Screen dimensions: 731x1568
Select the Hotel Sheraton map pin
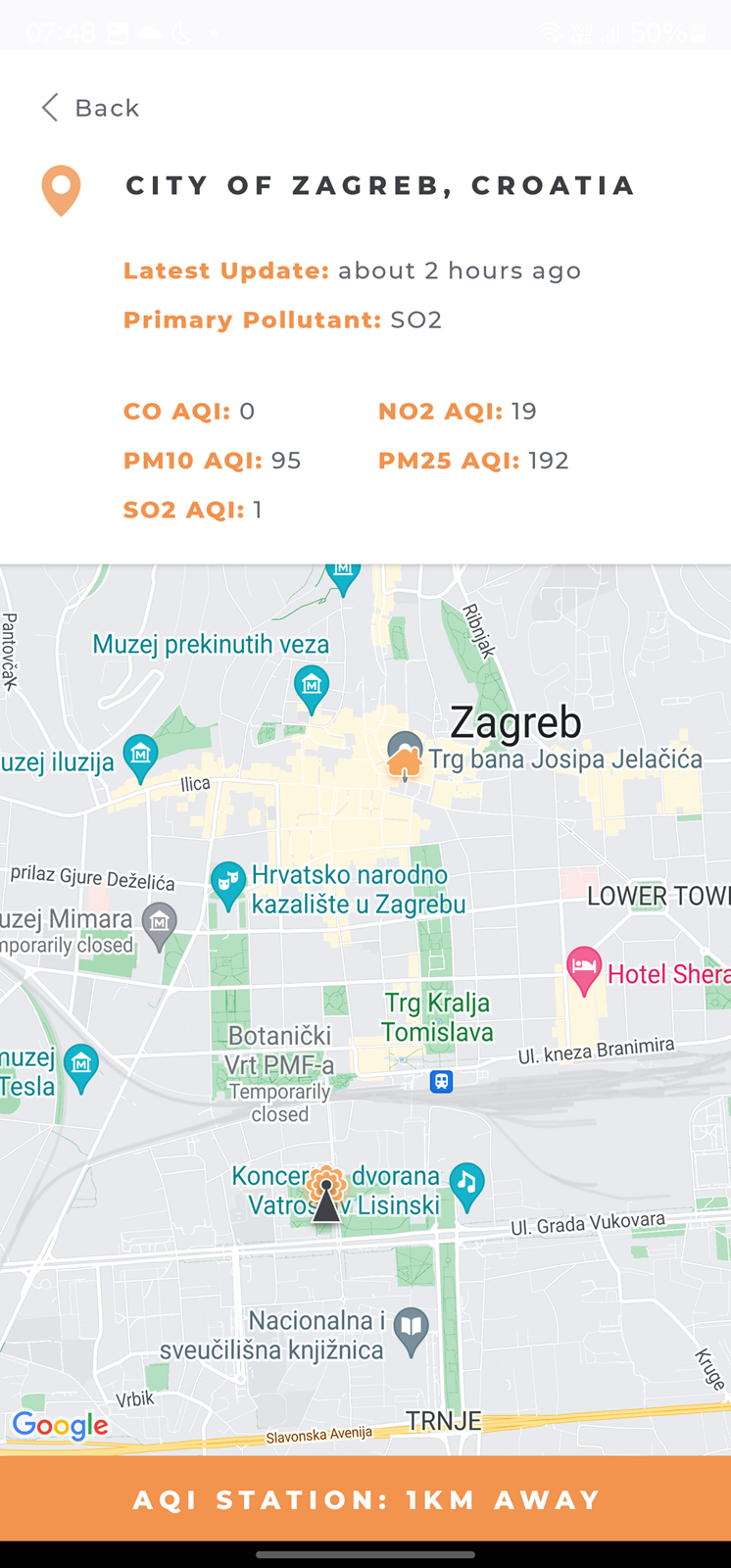(x=584, y=970)
